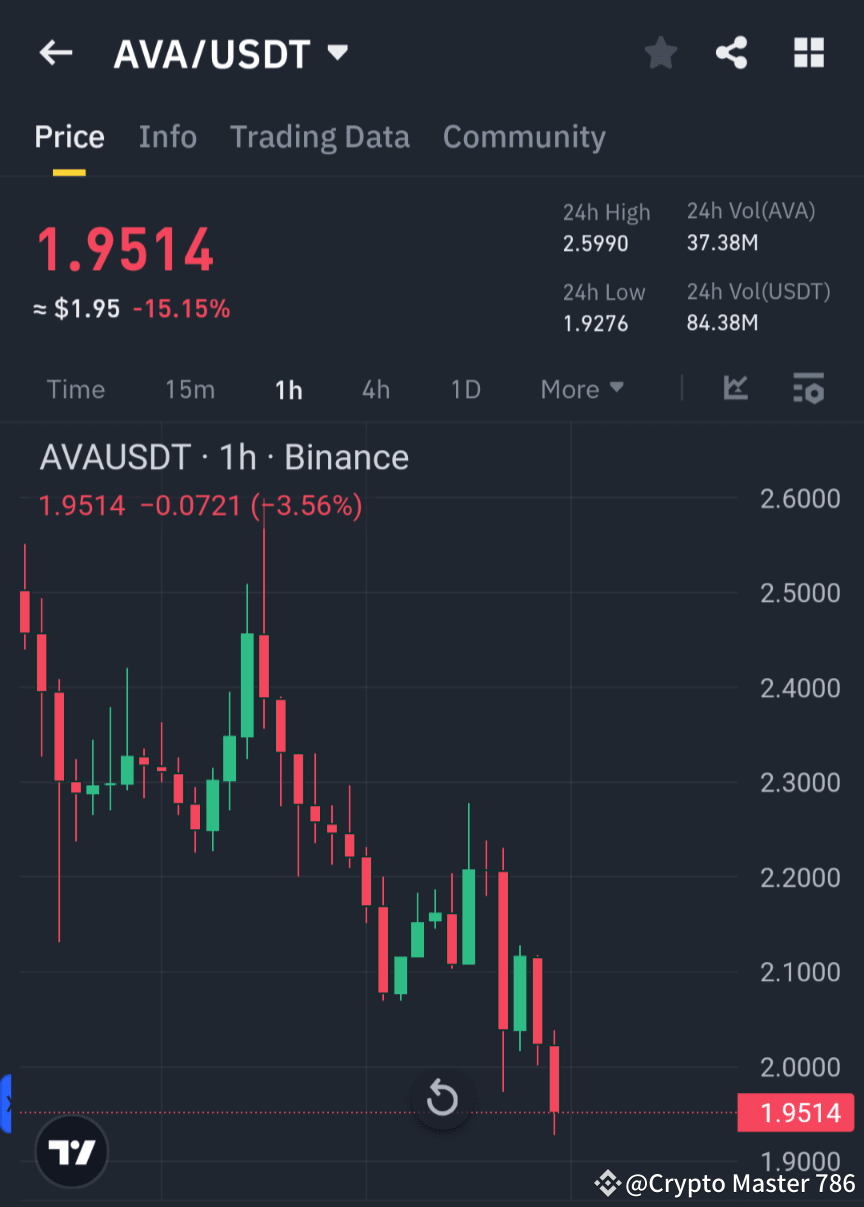
Task: Mark AVA/USDT as favorite with the star
Action: point(660,53)
